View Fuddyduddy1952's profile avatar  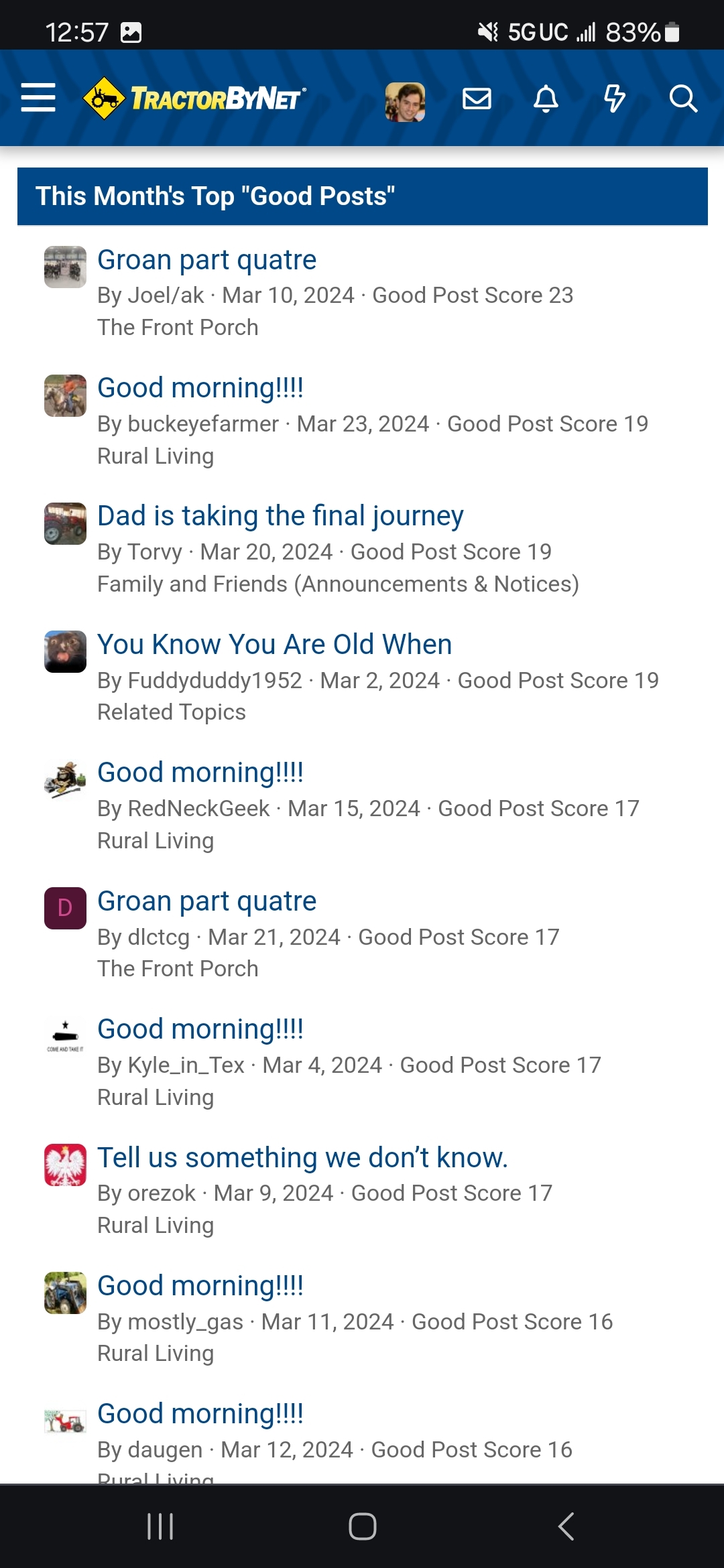(65, 651)
